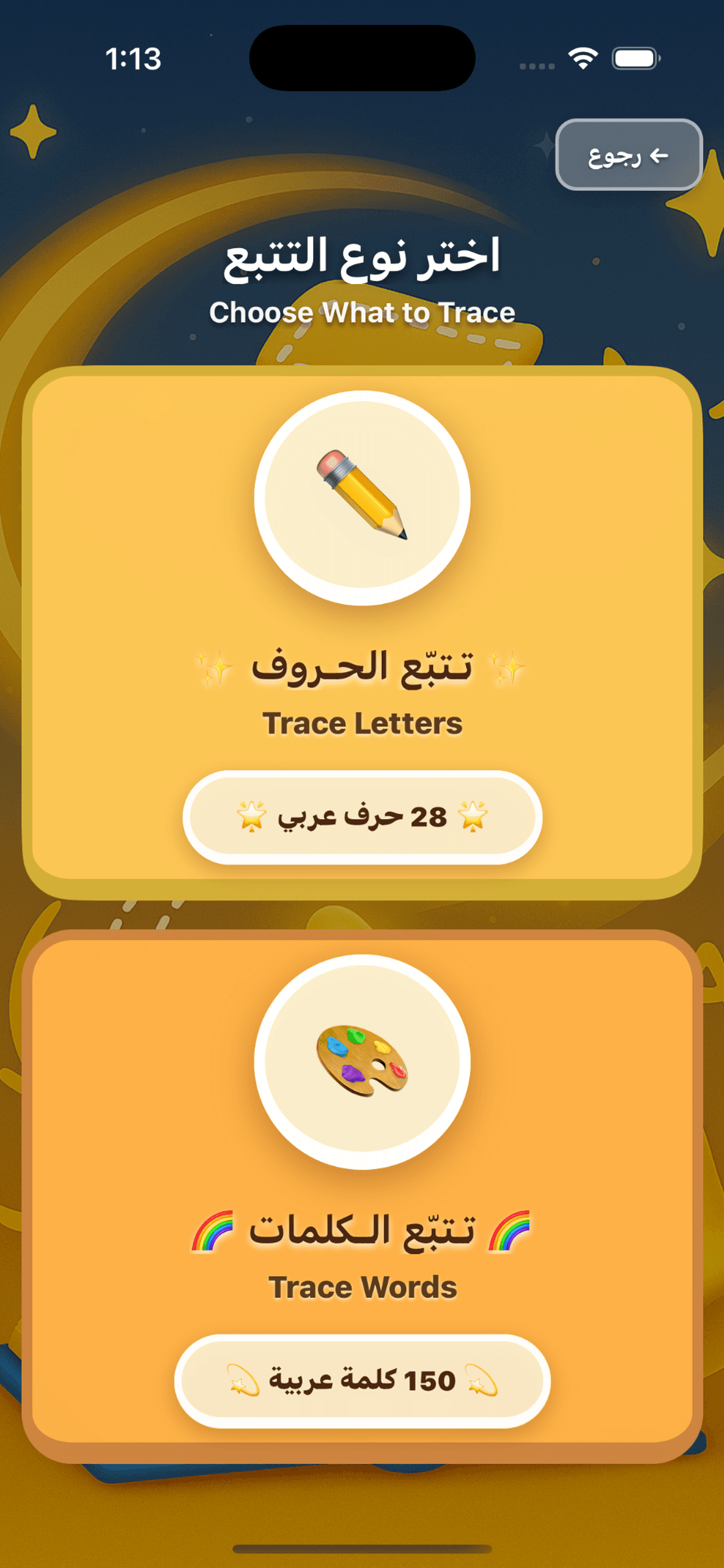
Task: Tap the 28 حرف عربي badge
Action: pyautogui.click(x=361, y=817)
